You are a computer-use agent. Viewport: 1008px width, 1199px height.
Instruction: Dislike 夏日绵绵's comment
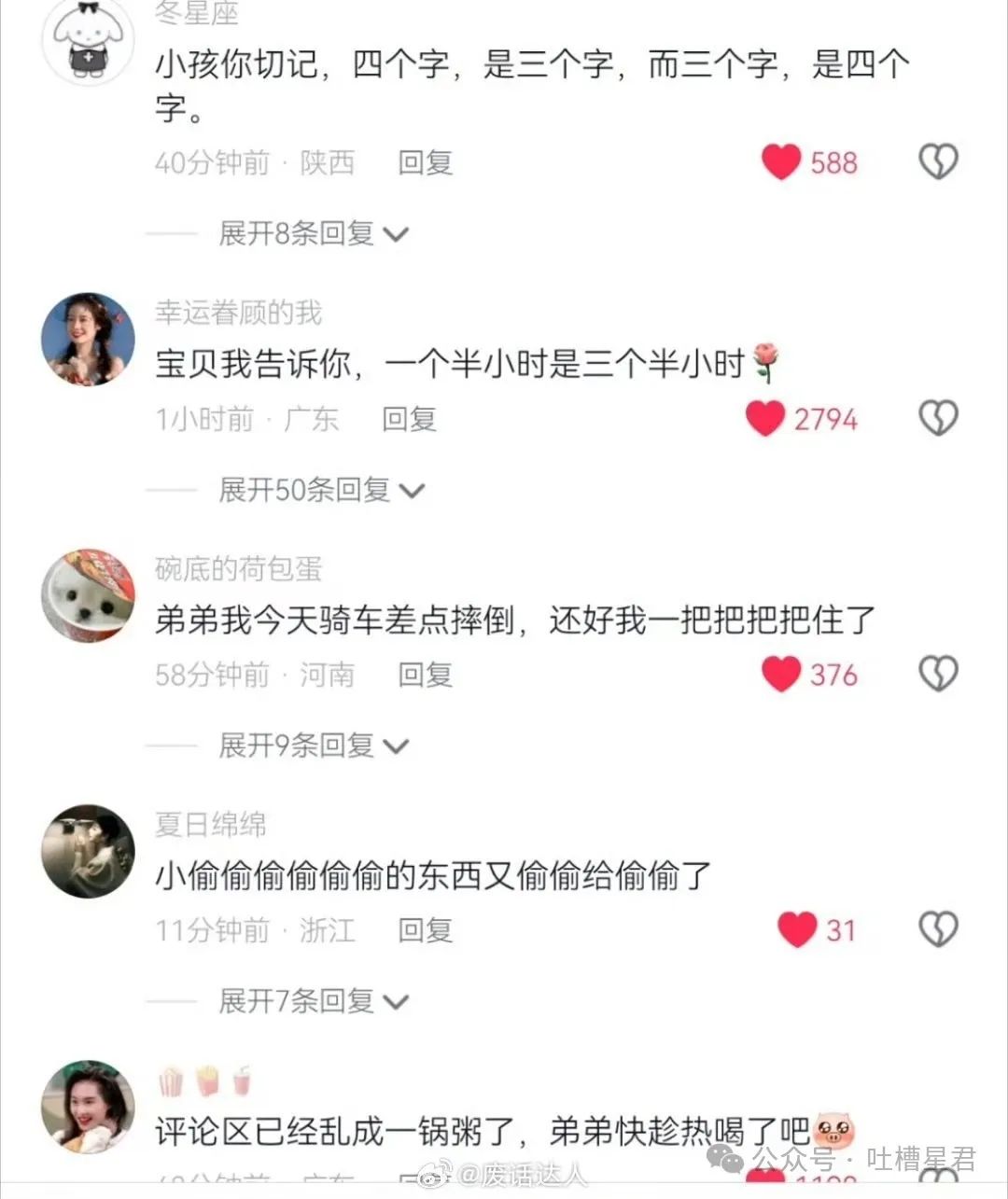click(x=938, y=929)
